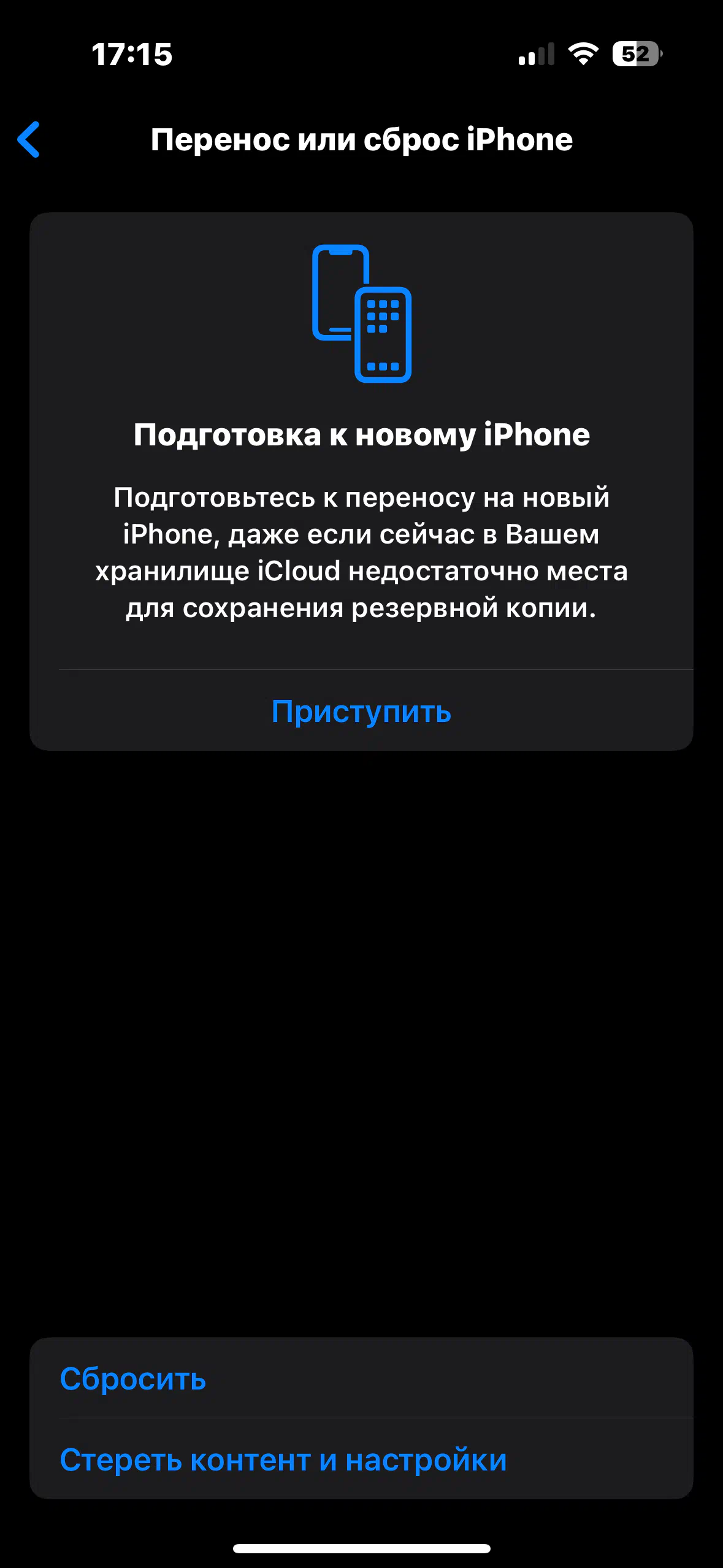This screenshot has width=723, height=1568.
Task: Open the Сбросить reset options
Action: (361, 1378)
